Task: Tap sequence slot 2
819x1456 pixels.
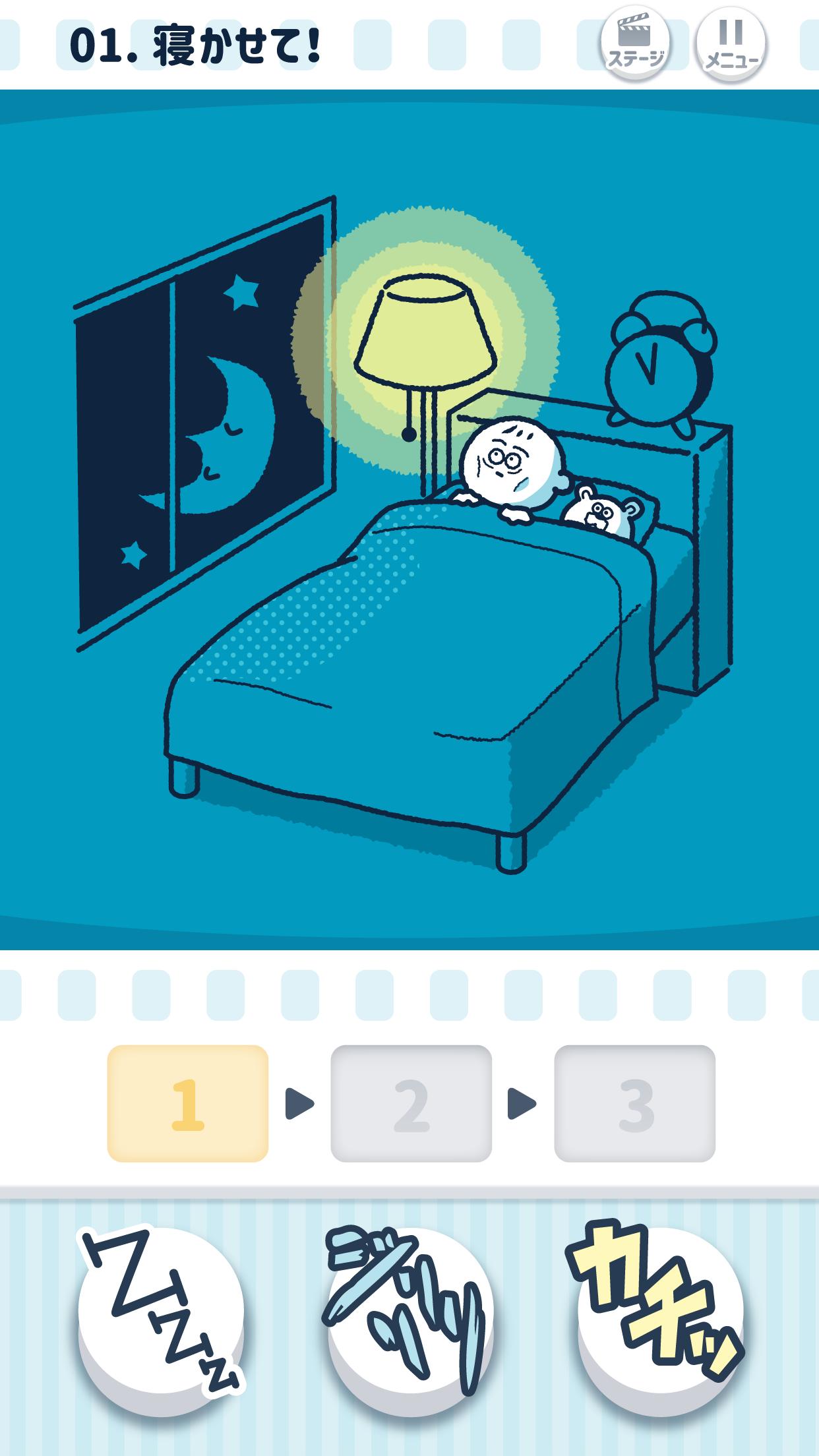Action: [411, 1103]
